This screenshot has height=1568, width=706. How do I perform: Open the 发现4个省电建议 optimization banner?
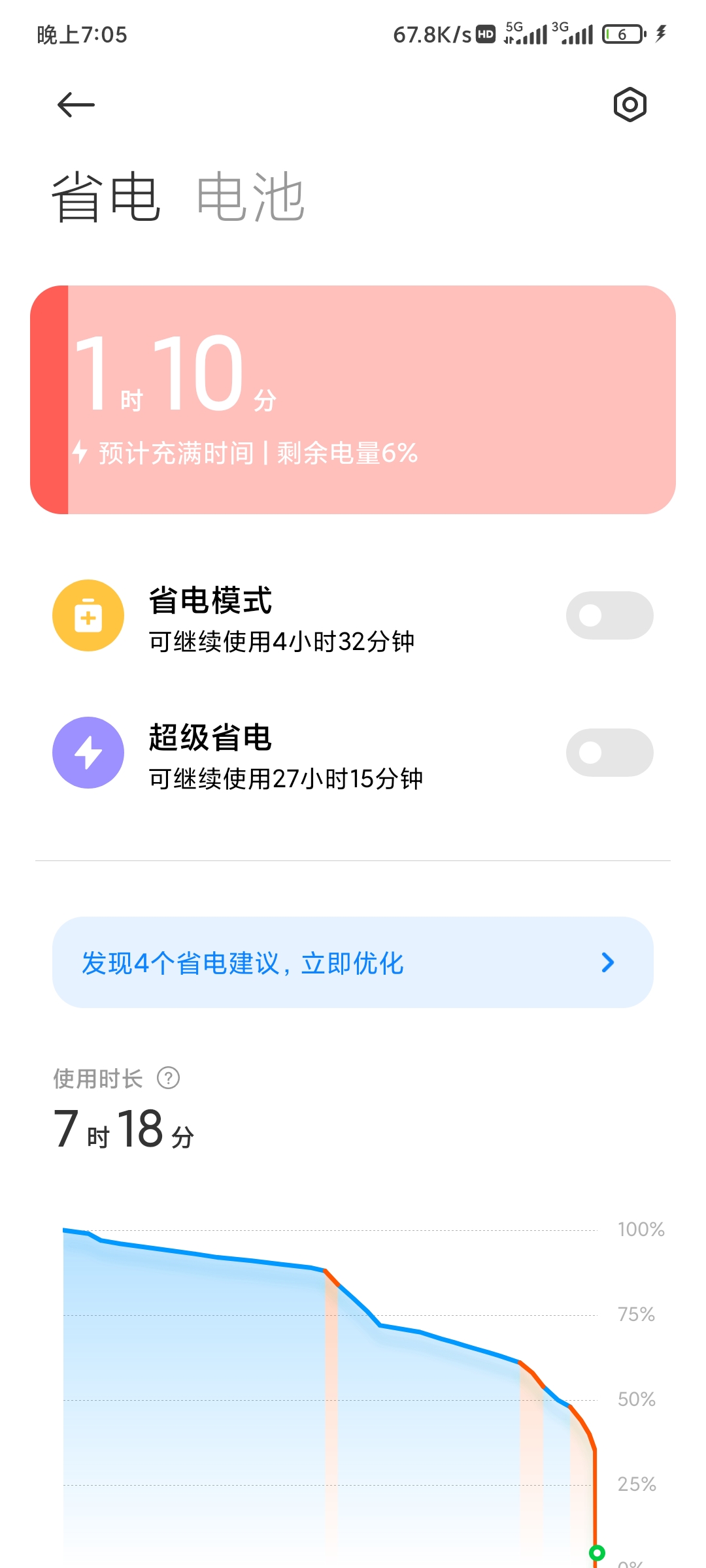(x=353, y=962)
